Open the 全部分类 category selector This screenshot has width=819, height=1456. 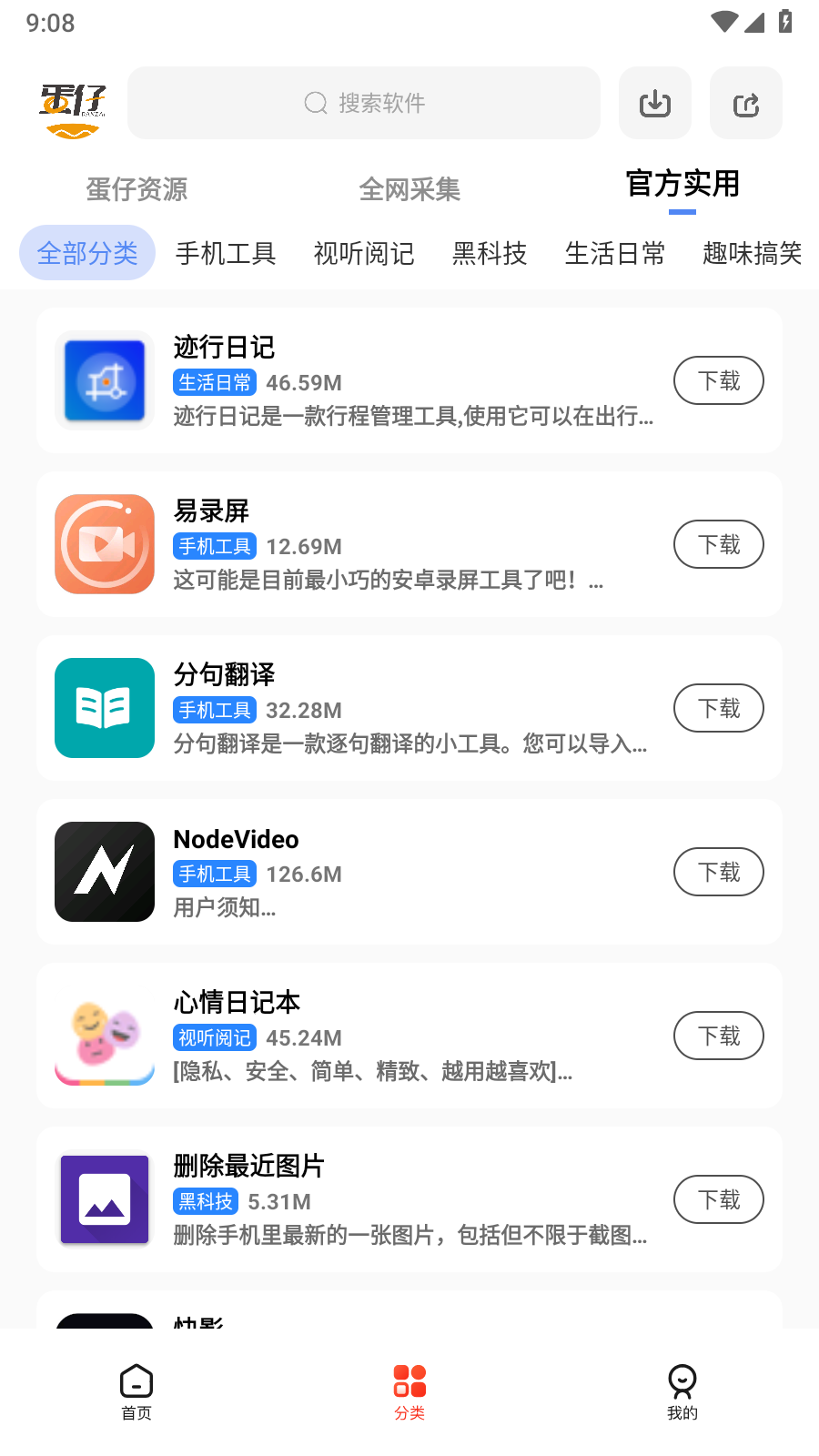coord(86,252)
